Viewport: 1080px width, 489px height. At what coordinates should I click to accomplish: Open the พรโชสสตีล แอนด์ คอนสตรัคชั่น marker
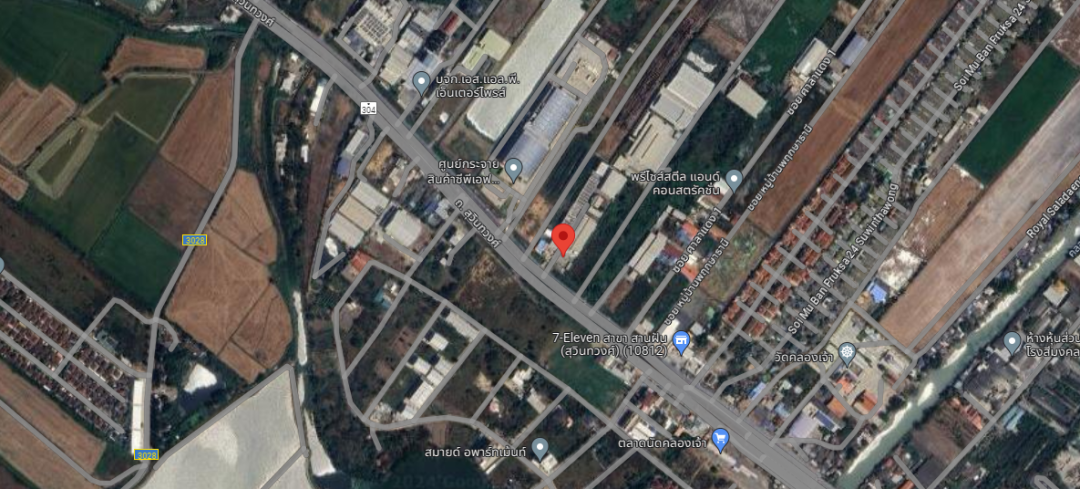point(734,179)
